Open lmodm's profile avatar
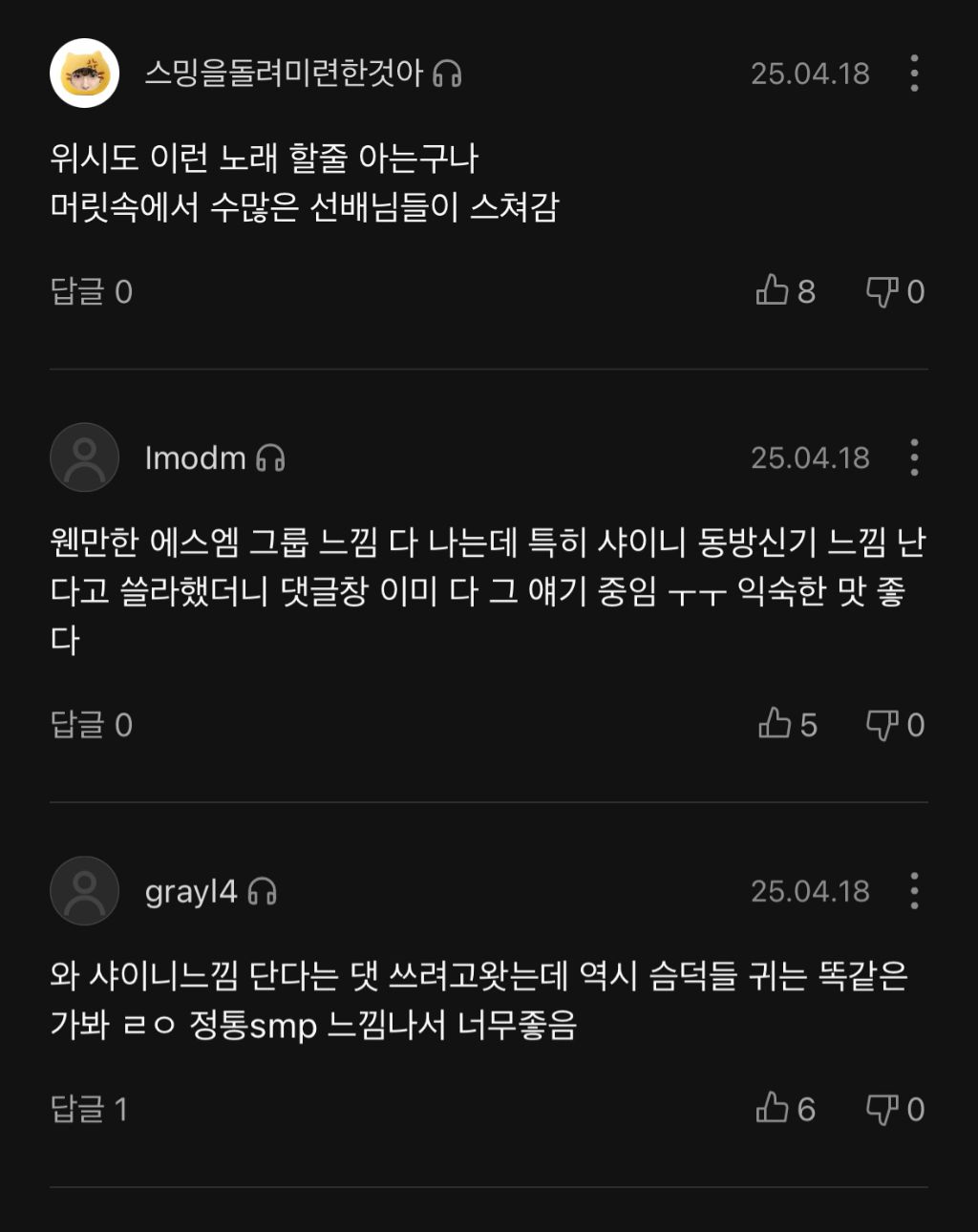This screenshot has height=1232, width=978. (x=84, y=457)
